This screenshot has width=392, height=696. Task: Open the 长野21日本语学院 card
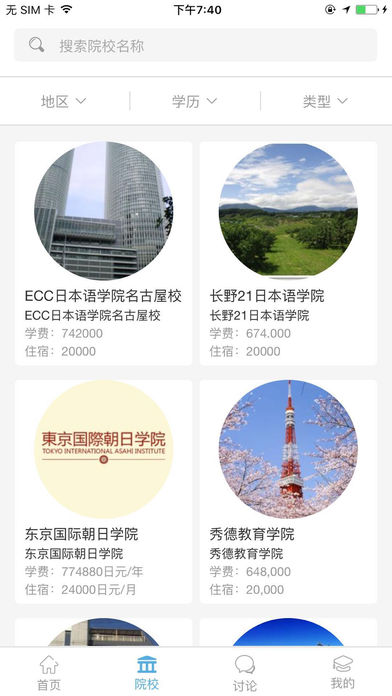289,253
